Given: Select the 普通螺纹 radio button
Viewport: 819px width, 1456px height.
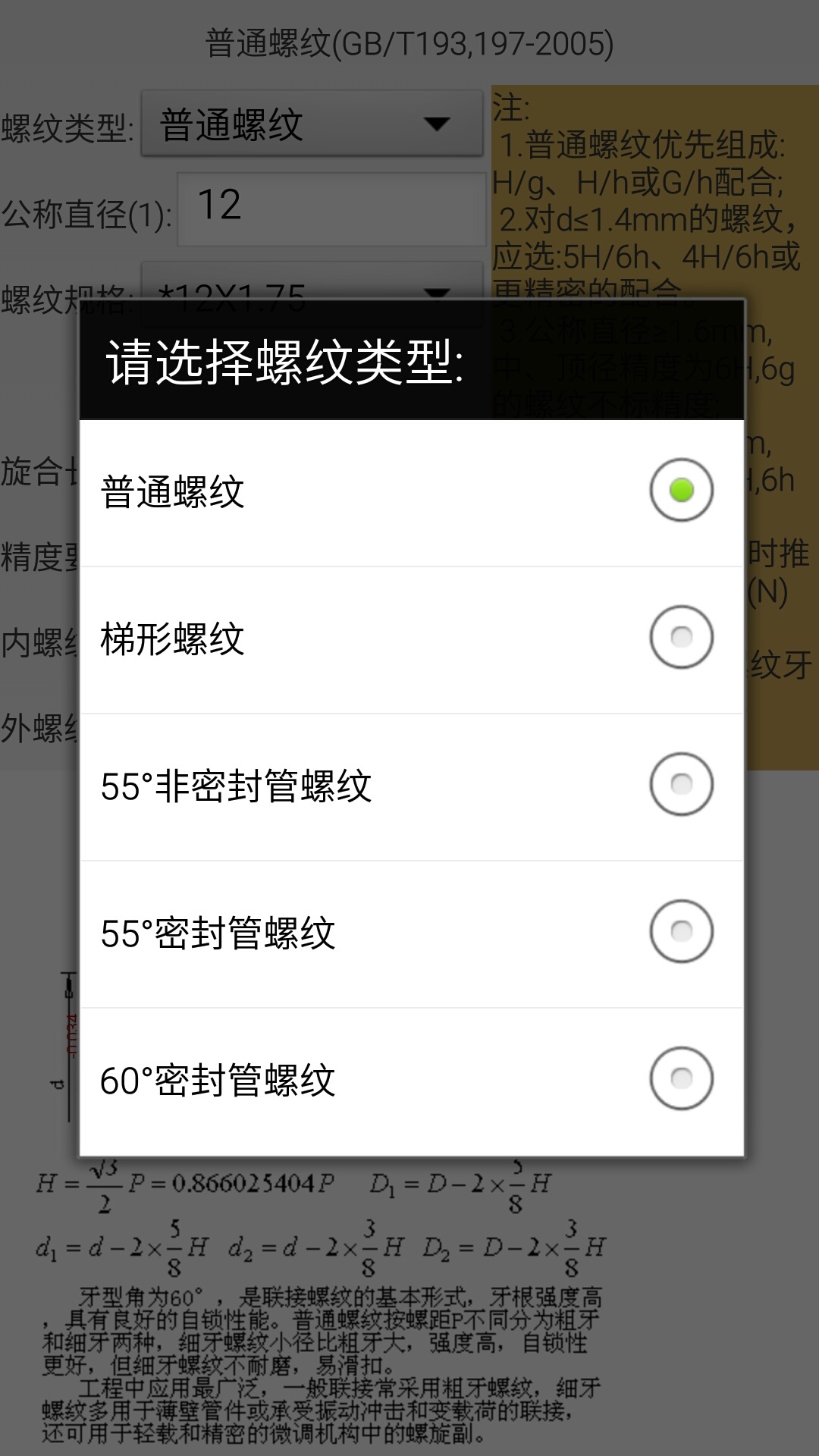Looking at the screenshot, I should [680, 491].
